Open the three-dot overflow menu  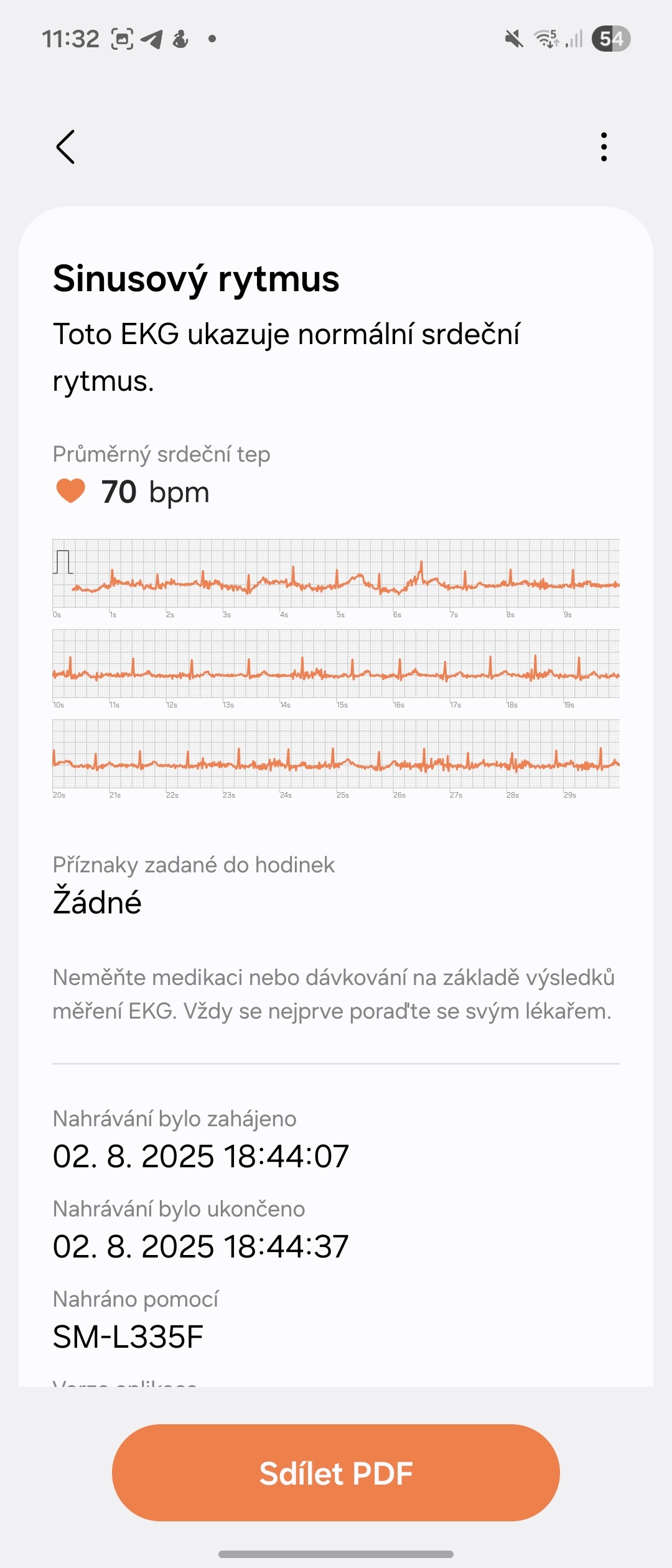[x=604, y=147]
